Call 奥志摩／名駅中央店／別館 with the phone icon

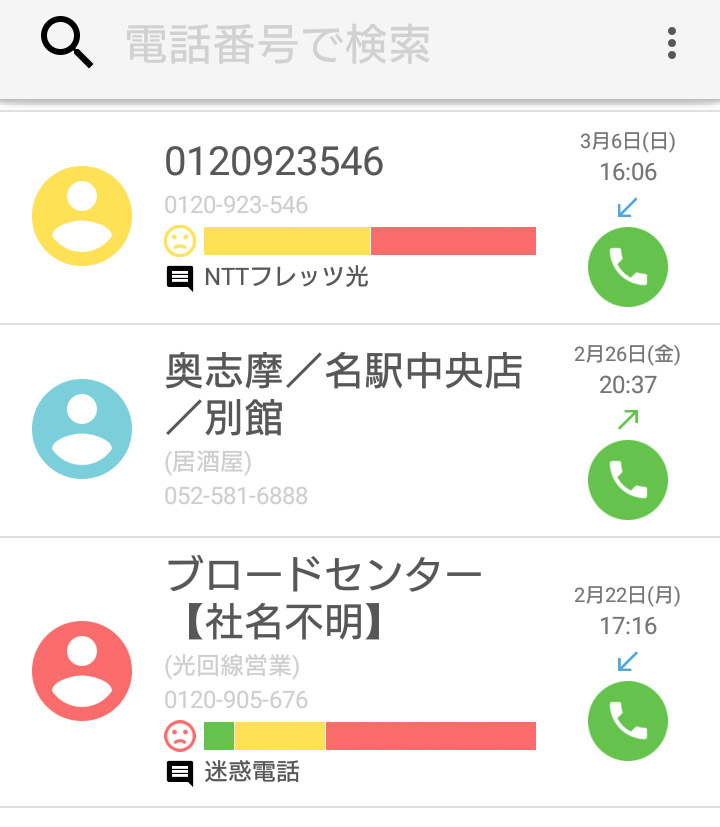click(x=627, y=481)
